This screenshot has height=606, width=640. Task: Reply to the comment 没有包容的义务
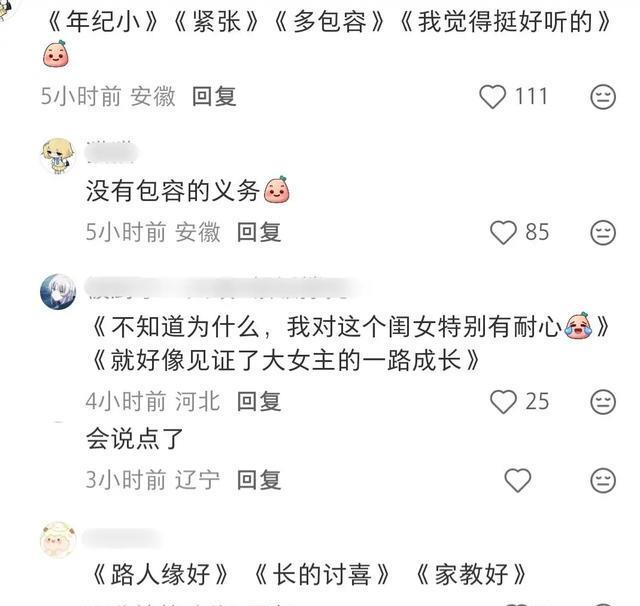[258, 232]
